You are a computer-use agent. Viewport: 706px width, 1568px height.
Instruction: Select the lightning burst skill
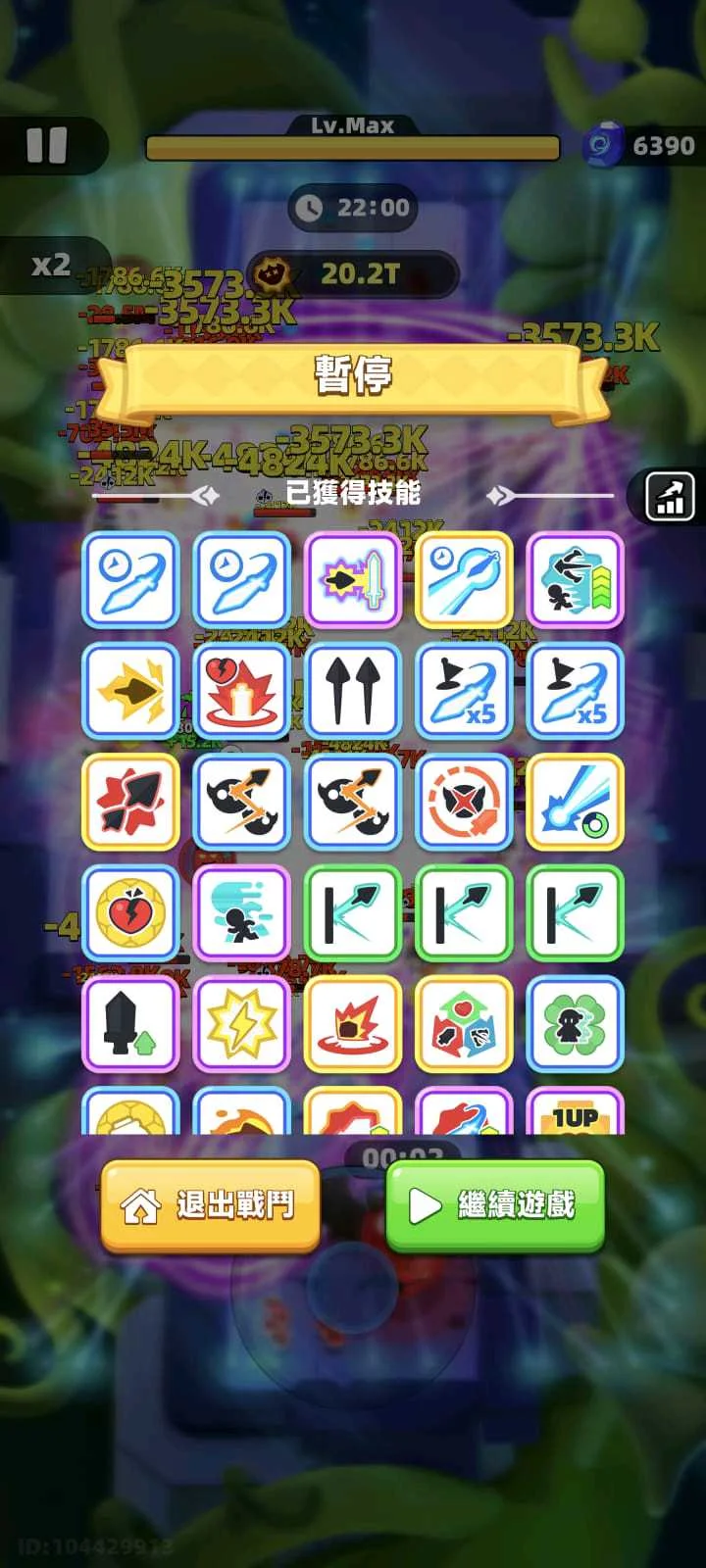[242, 1024]
